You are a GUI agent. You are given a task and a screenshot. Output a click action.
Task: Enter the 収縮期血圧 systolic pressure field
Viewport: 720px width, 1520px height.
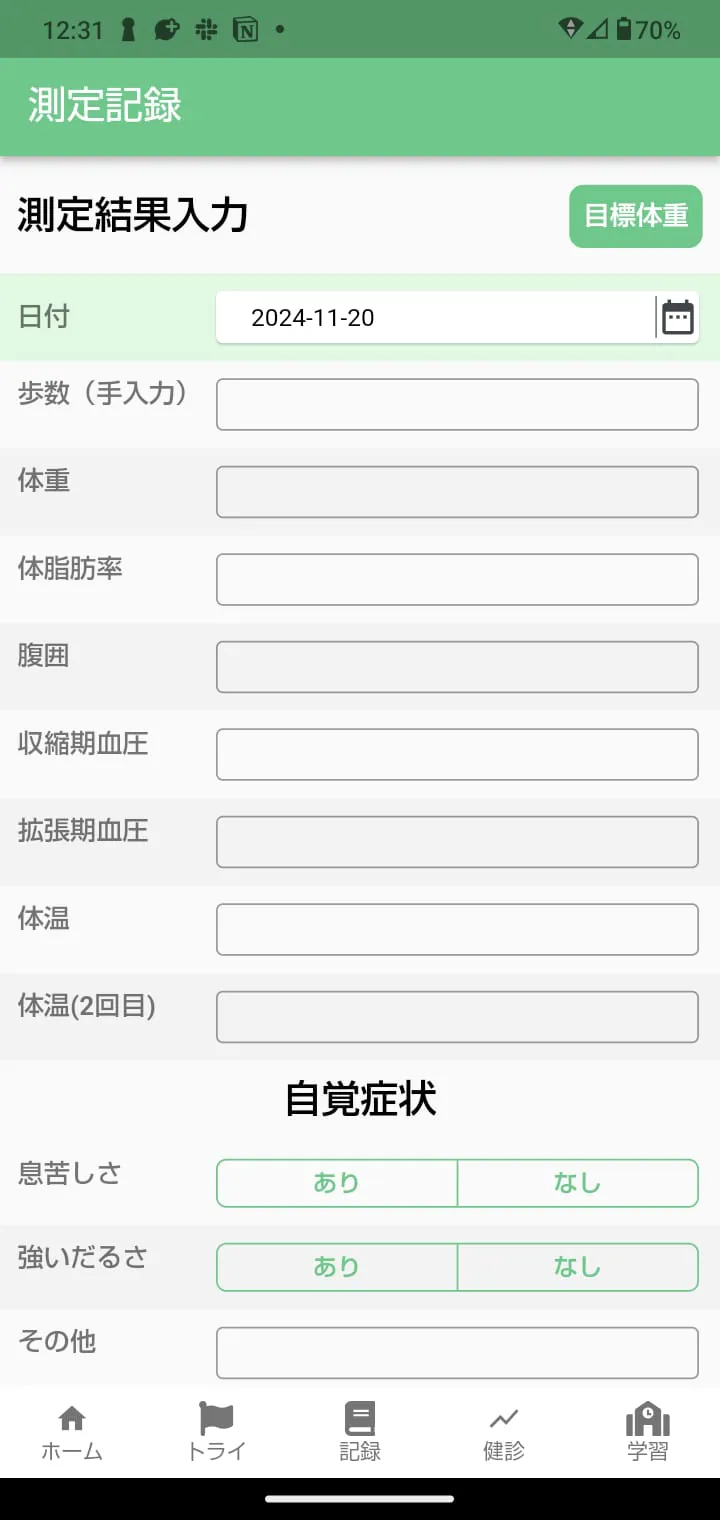pos(457,755)
